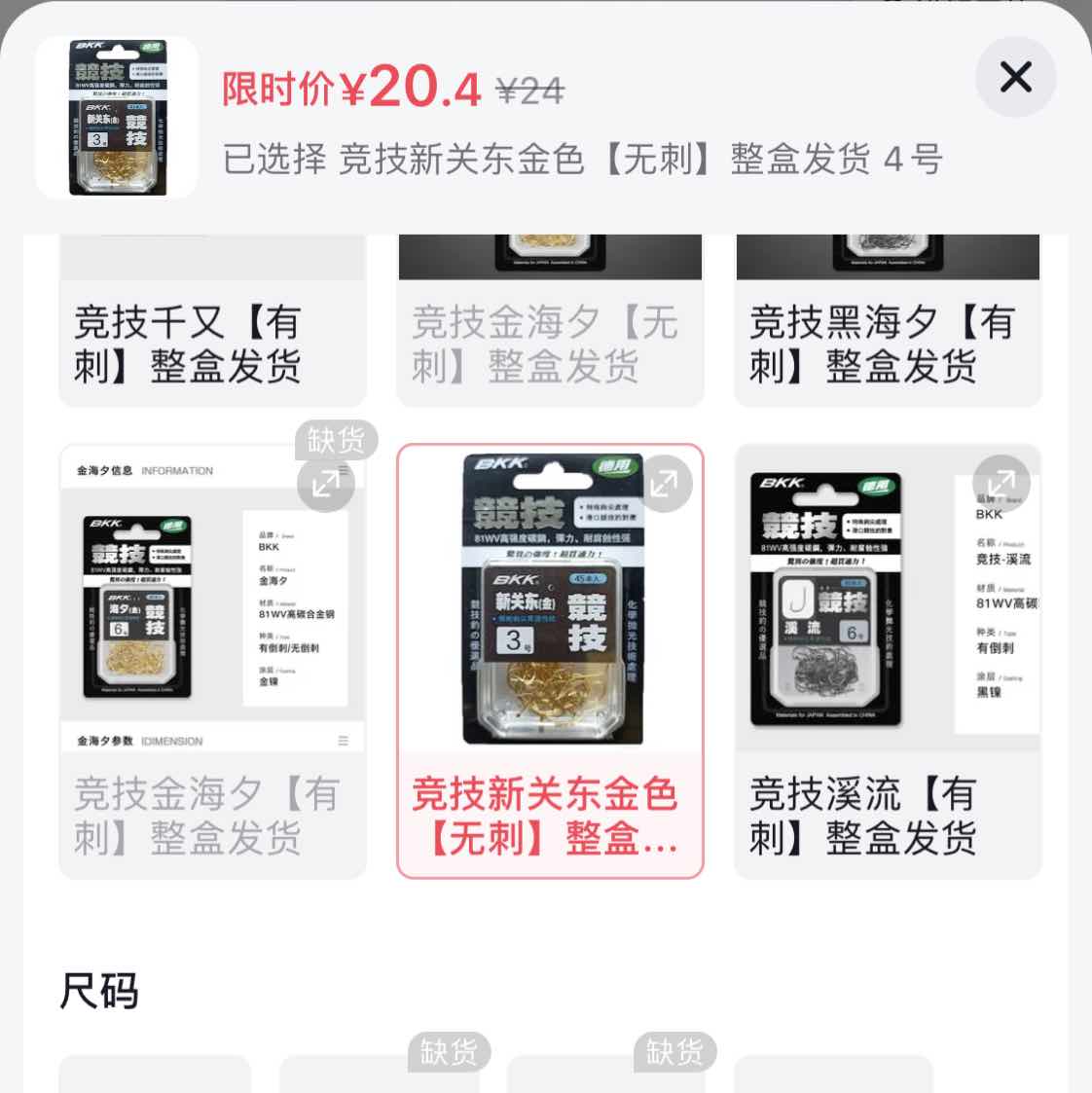Image resolution: width=1092 pixels, height=1093 pixels.
Task: Close the product options sheet
Action: tap(1015, 77)
